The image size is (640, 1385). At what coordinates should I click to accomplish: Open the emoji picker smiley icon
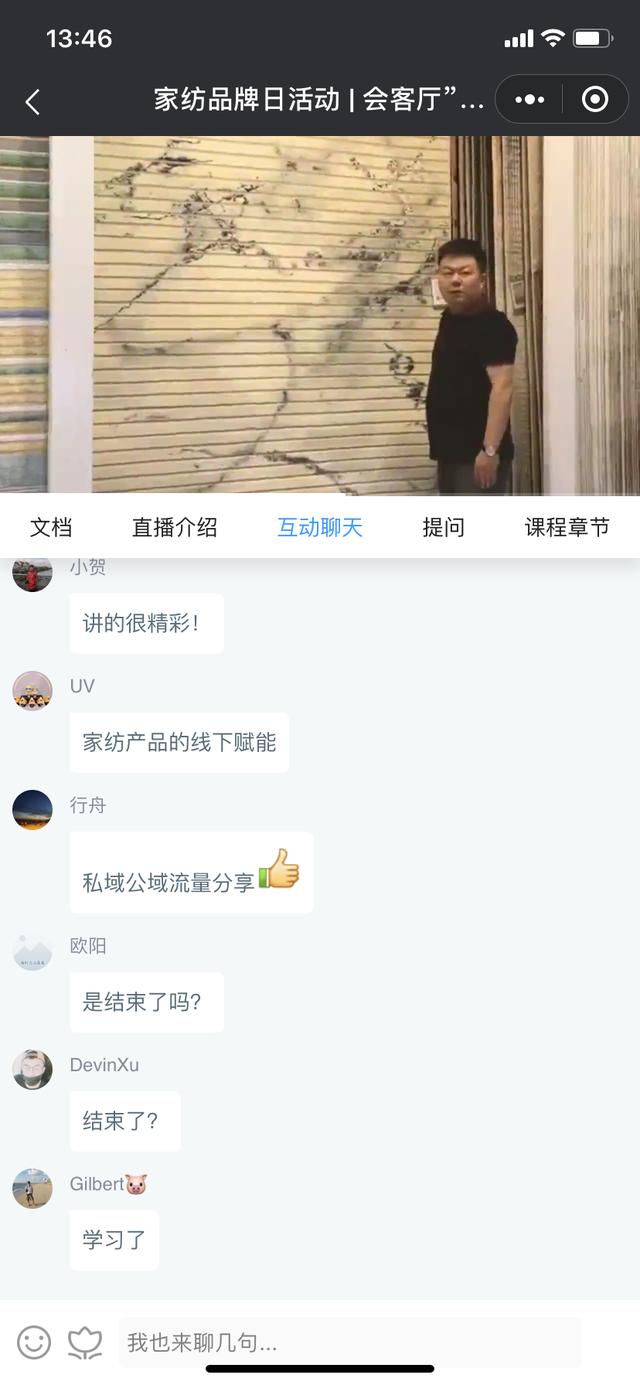34,1342
